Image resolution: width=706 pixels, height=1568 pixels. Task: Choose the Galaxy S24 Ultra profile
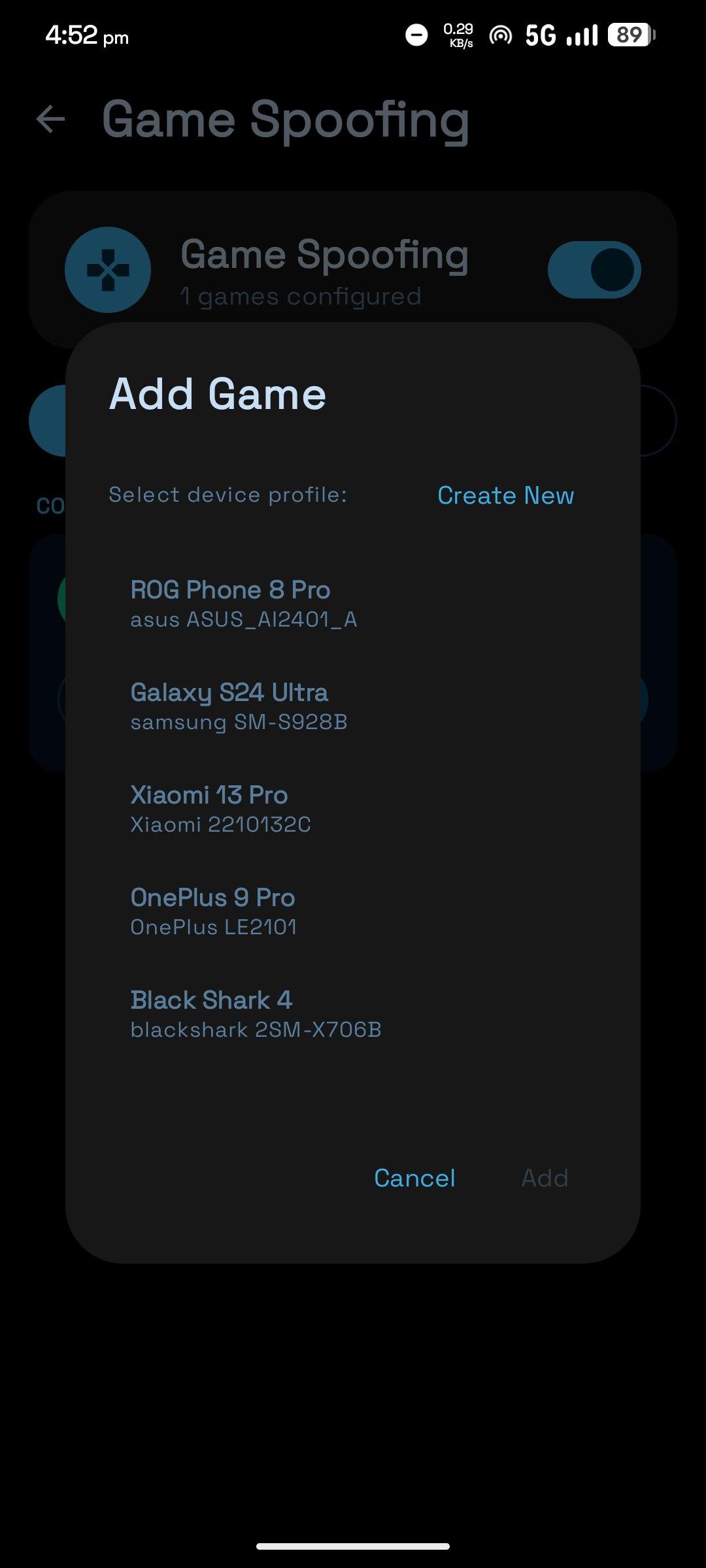[239, 706]
